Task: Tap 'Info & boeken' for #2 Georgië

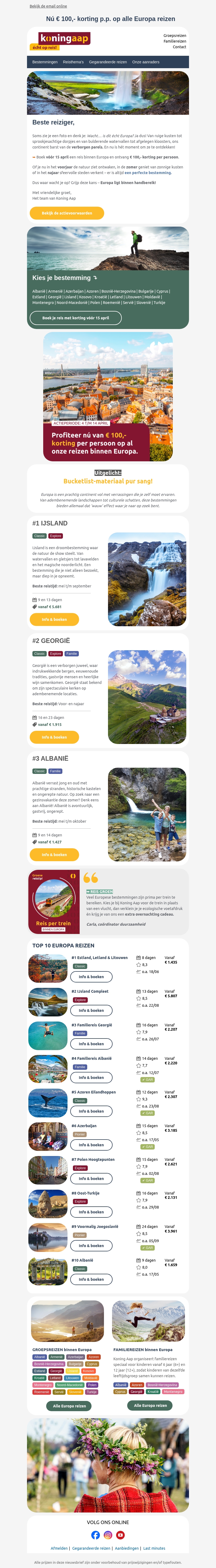Action: (54, 737)
